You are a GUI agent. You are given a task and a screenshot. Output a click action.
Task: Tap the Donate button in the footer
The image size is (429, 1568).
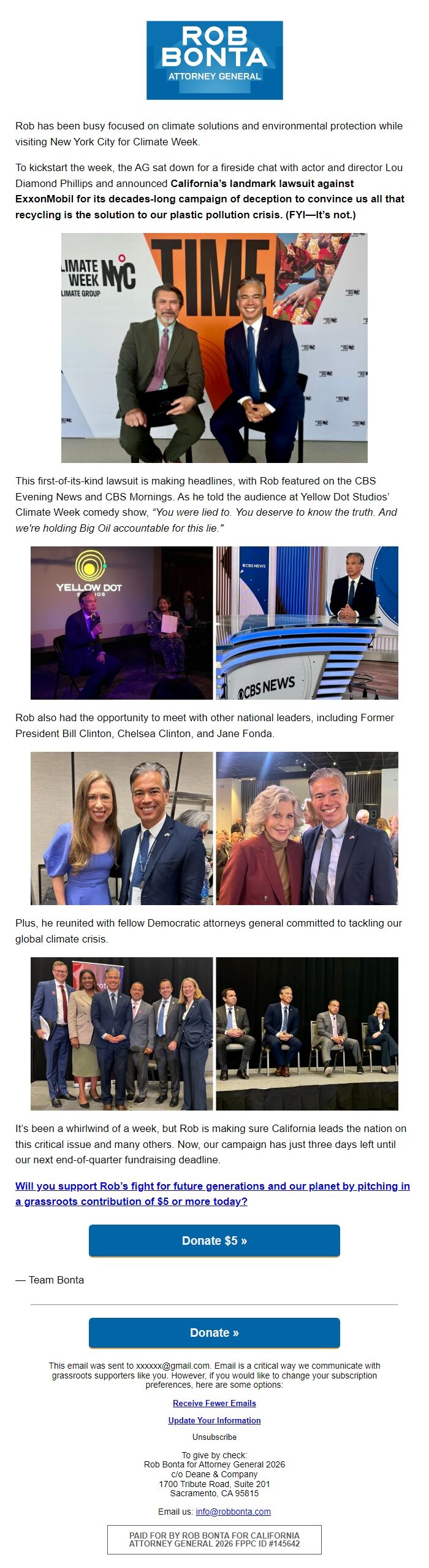pos(214,1332)
